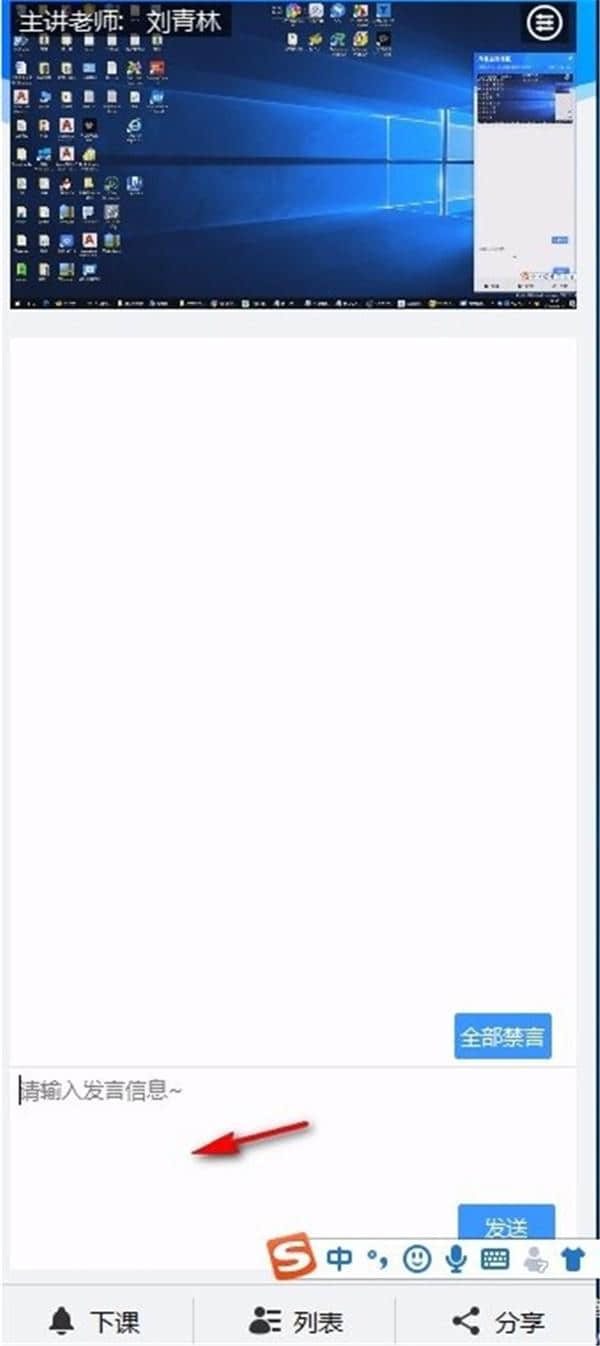This screenshot has width=600, height=1346.
Task: Open the 列表 participant list
Action: pos(297,1322)
